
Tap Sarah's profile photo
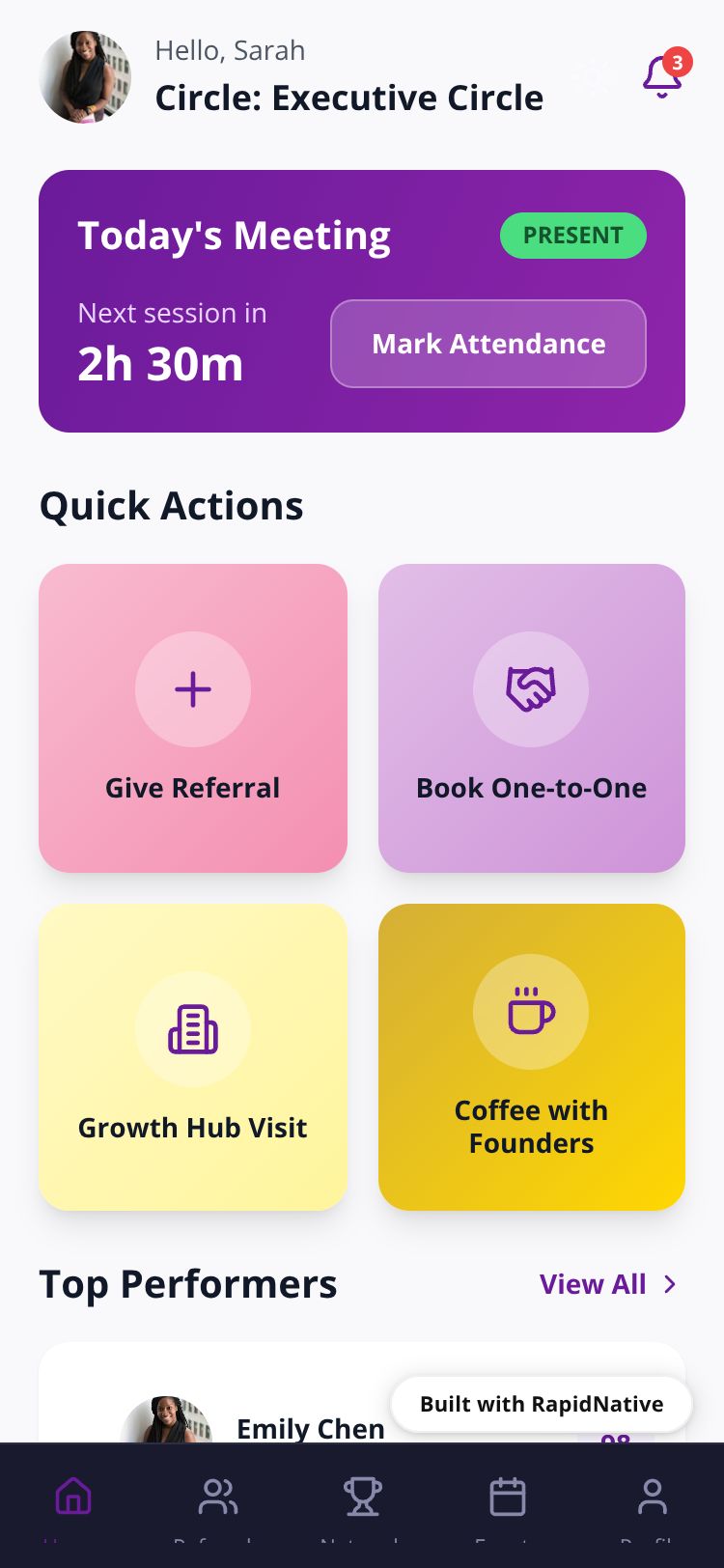click(x=85, y=77)
